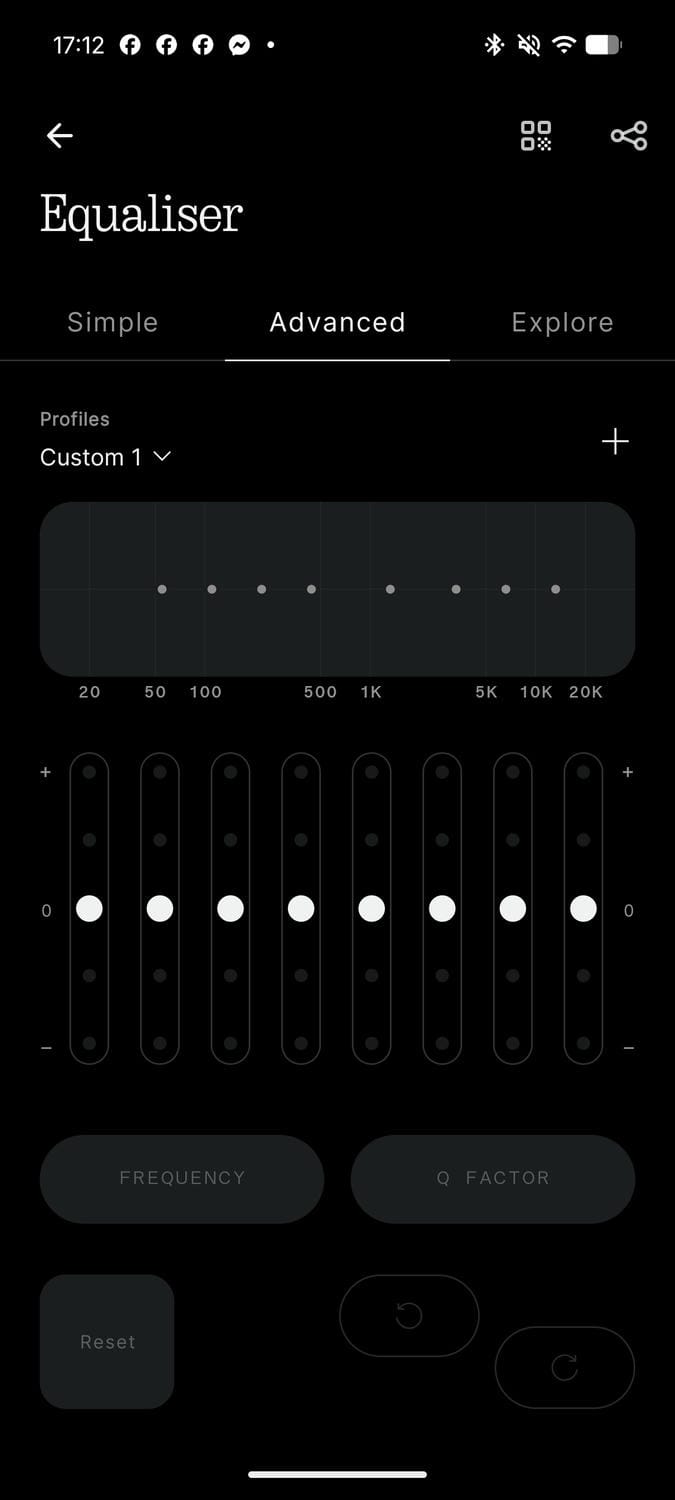Viewport: 675px width, 1500px height.
Task: Redo the equaliser change
Action: tap(565, 1367)
